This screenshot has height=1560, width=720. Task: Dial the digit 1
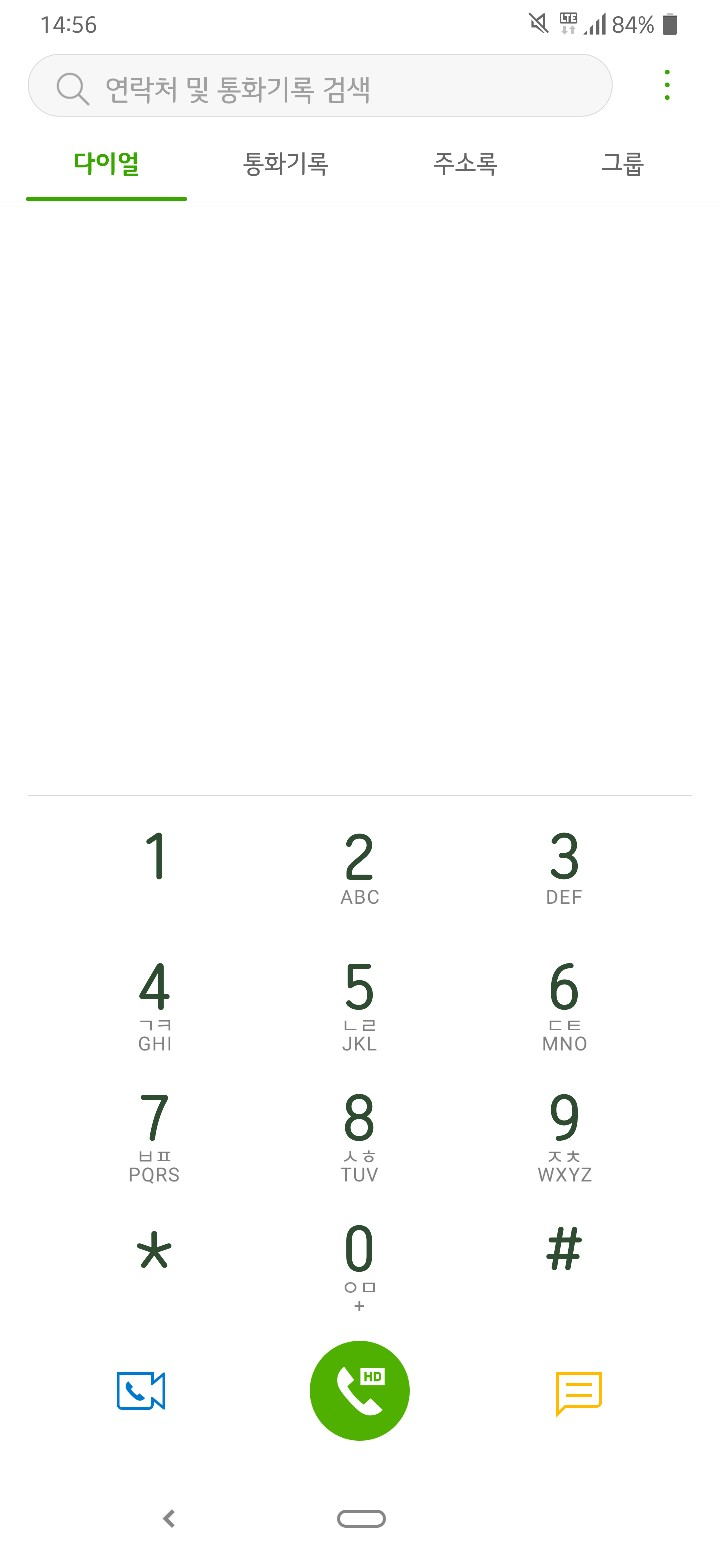(155, 865)
